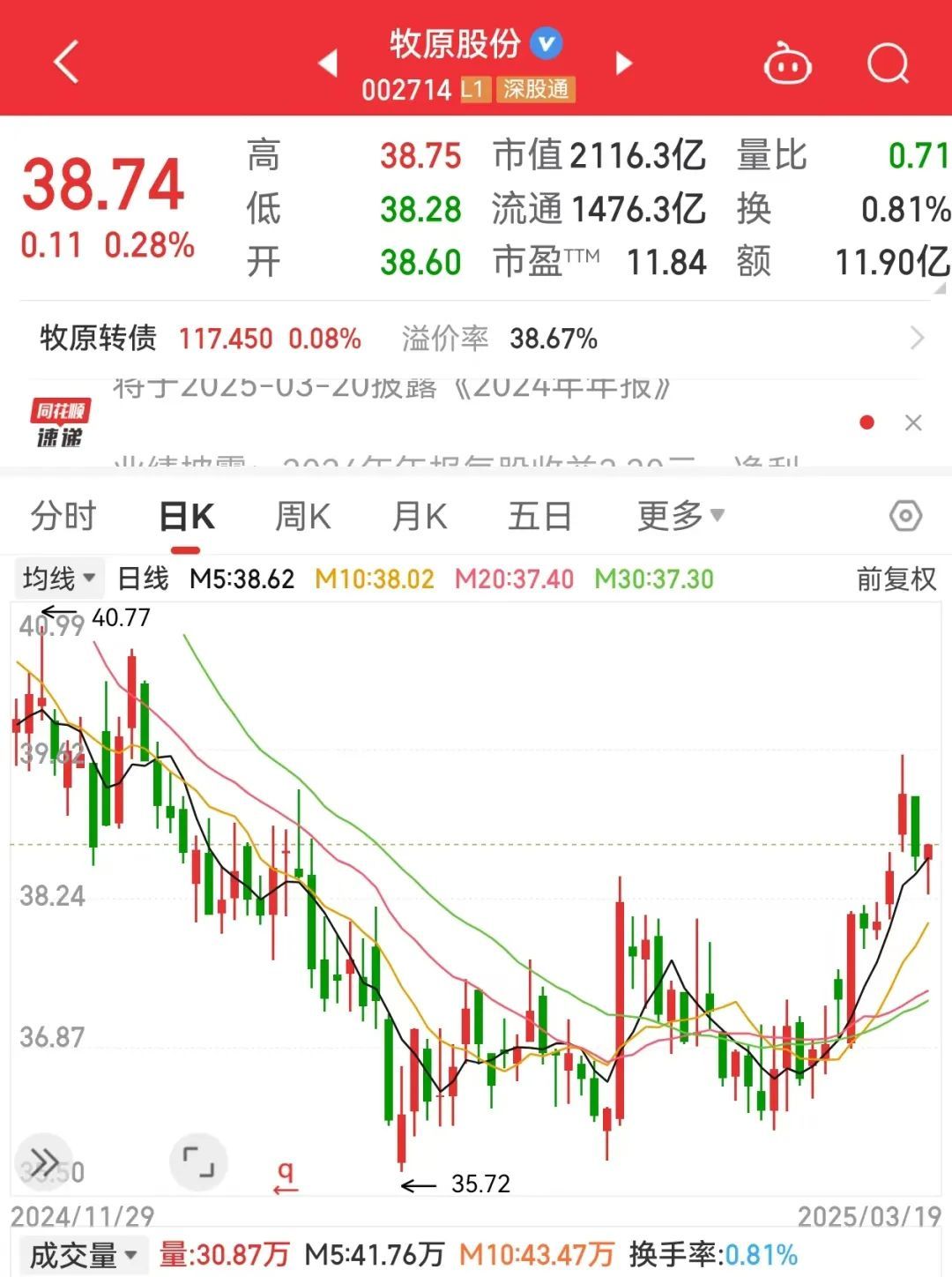Screen dimensions: 952x1277
Task: Switch to the 分时 chart tab
Action: click(63, 517)
